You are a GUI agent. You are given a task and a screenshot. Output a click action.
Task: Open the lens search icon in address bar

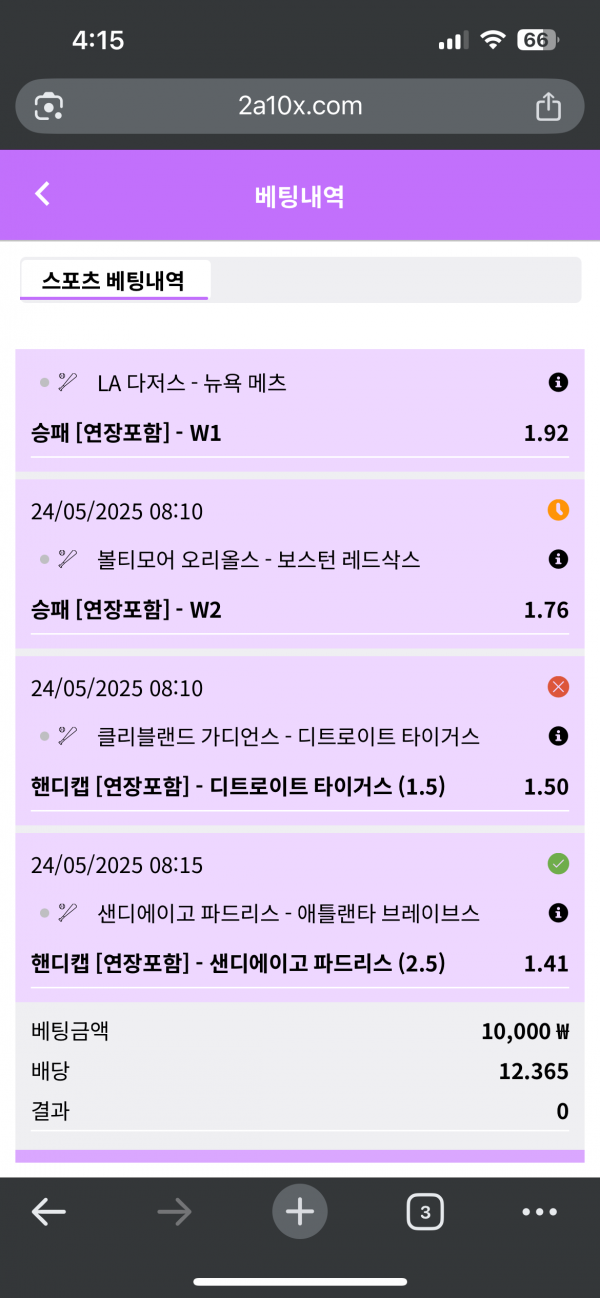pyautogui.click(x=48, y=106)
